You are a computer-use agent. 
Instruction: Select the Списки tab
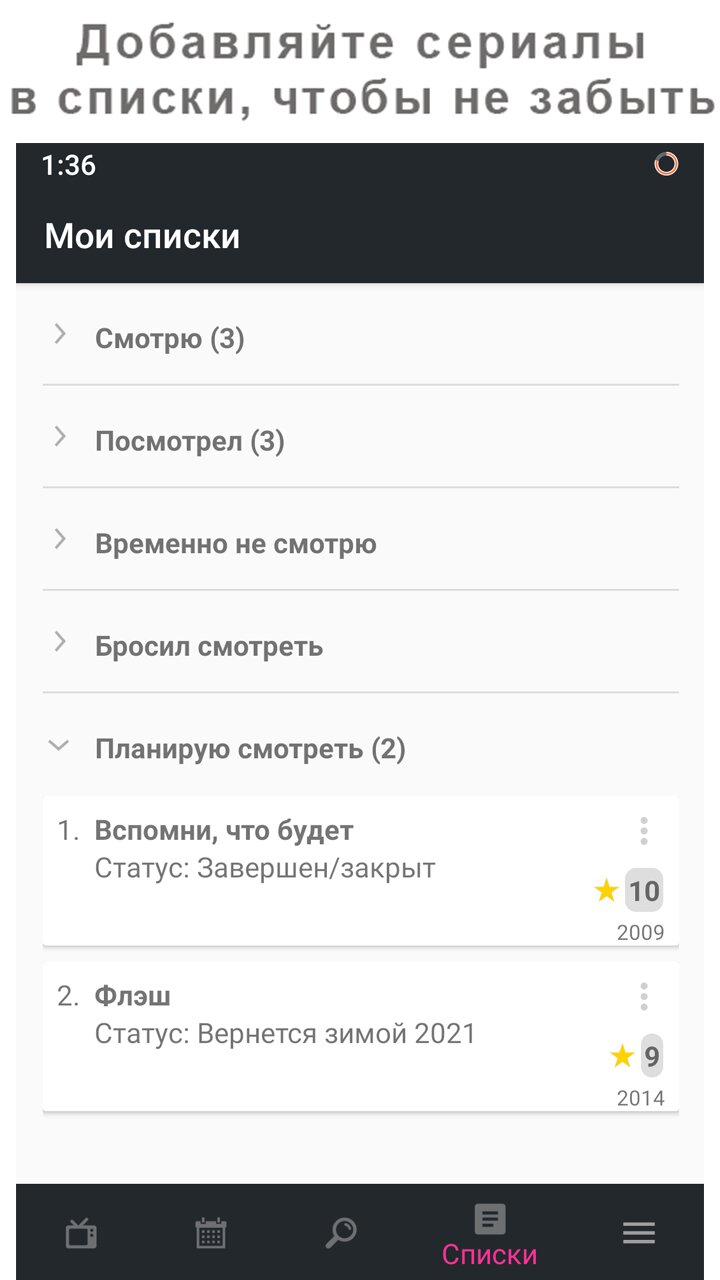pos(490,1236)
